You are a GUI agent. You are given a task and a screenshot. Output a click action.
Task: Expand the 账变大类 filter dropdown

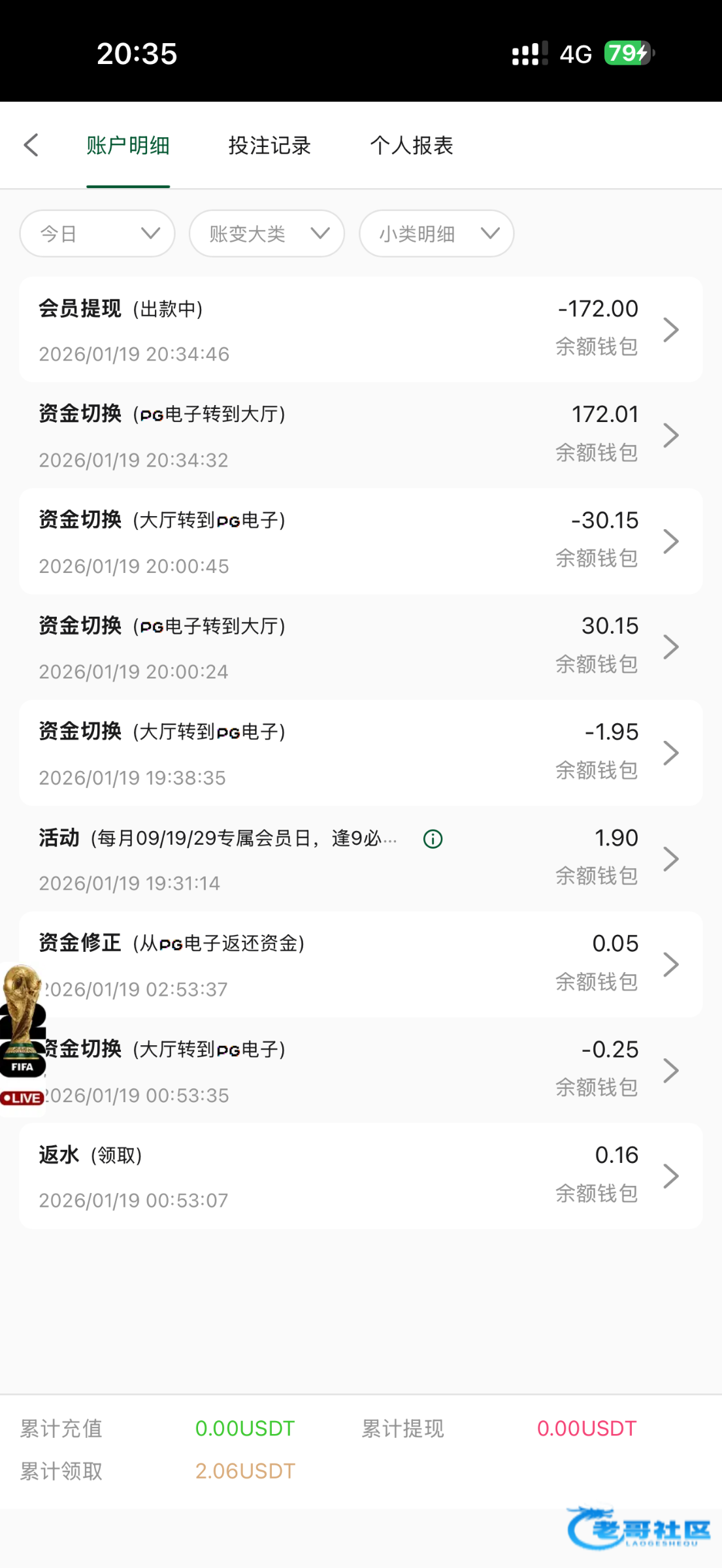pyautogui.click(x=267, y=233)
